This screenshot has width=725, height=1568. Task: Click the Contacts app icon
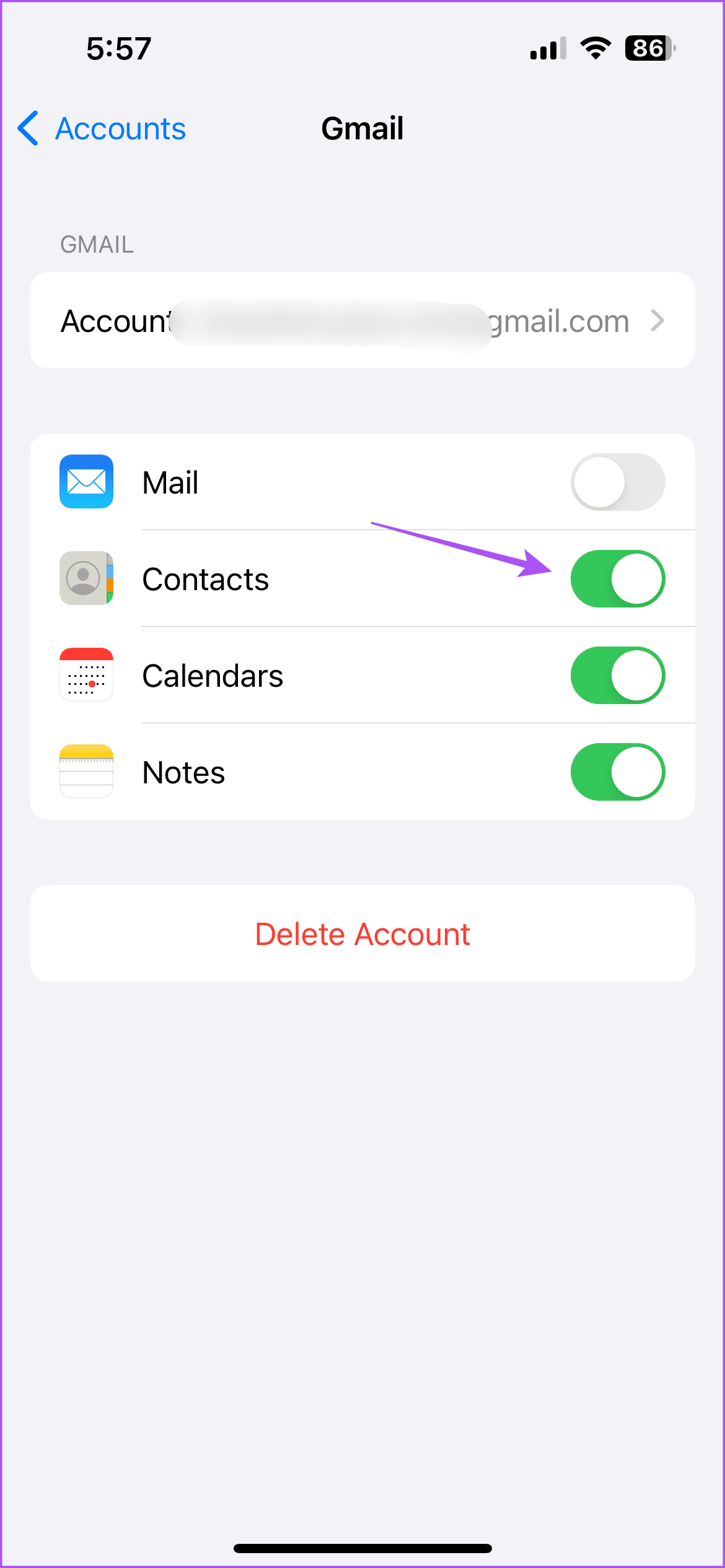86,578
